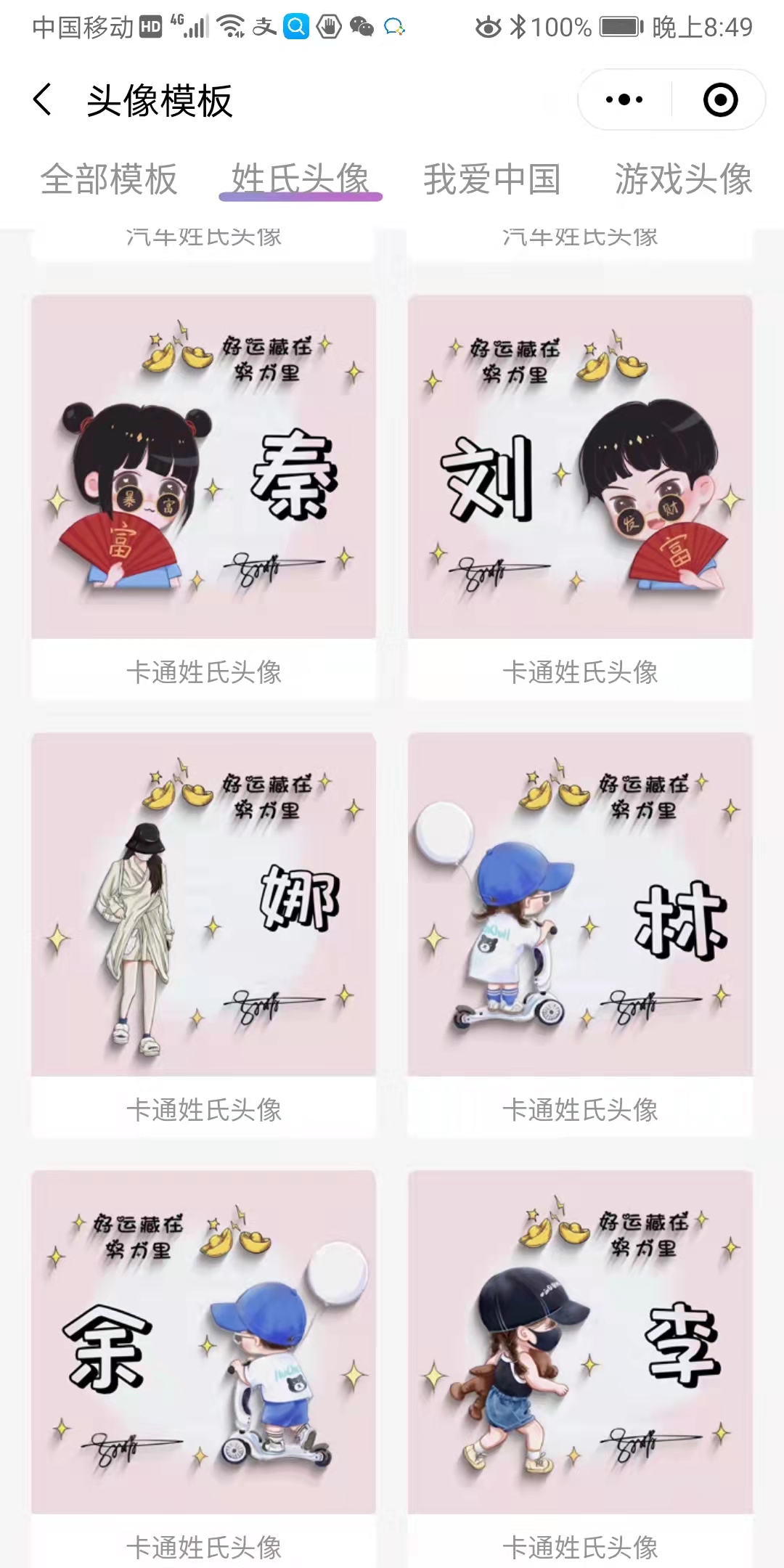Image resolution: width=784 pixels, height=1568 pixels.
Task: Close the mini program with the circle button
Action: click(x=720, y=100)
